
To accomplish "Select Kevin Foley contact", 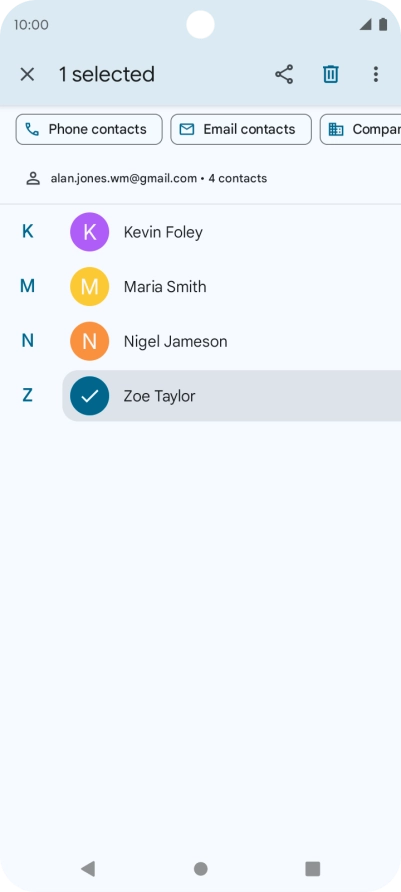I will click(x=231, y=232).
